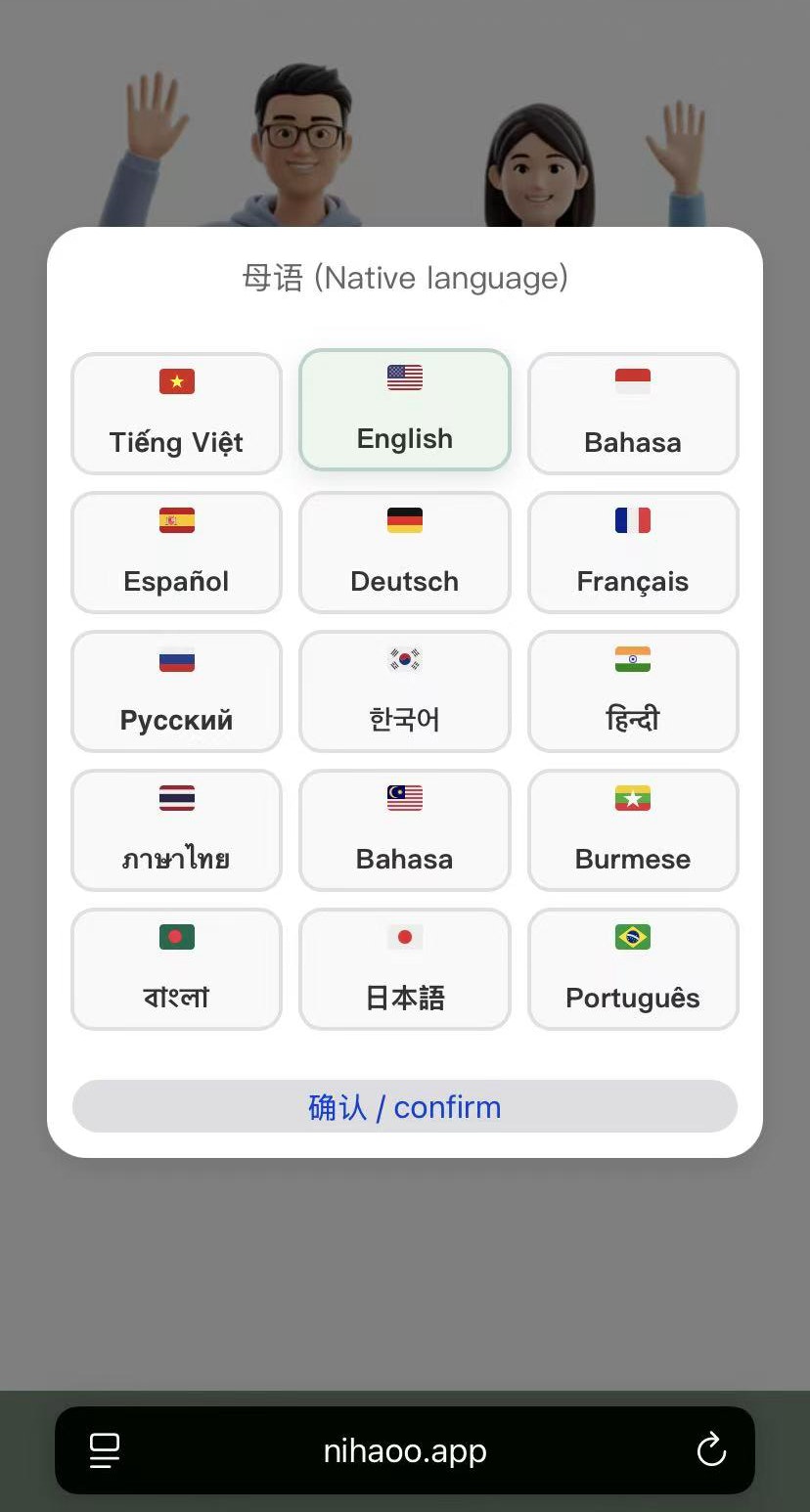Click the South Korea flag icon
The image size is (810, 1512).
[x=404, y=659]
